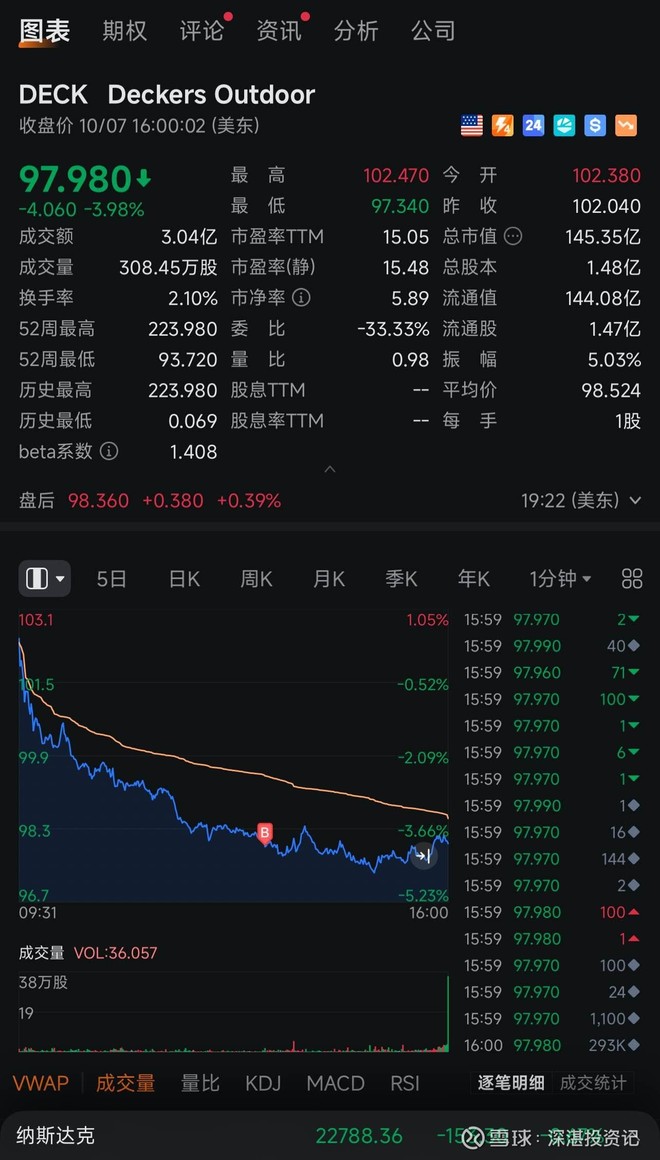Open the chart type selector
This screenshot has width=660, height=1160.
[x=45, y=578]
